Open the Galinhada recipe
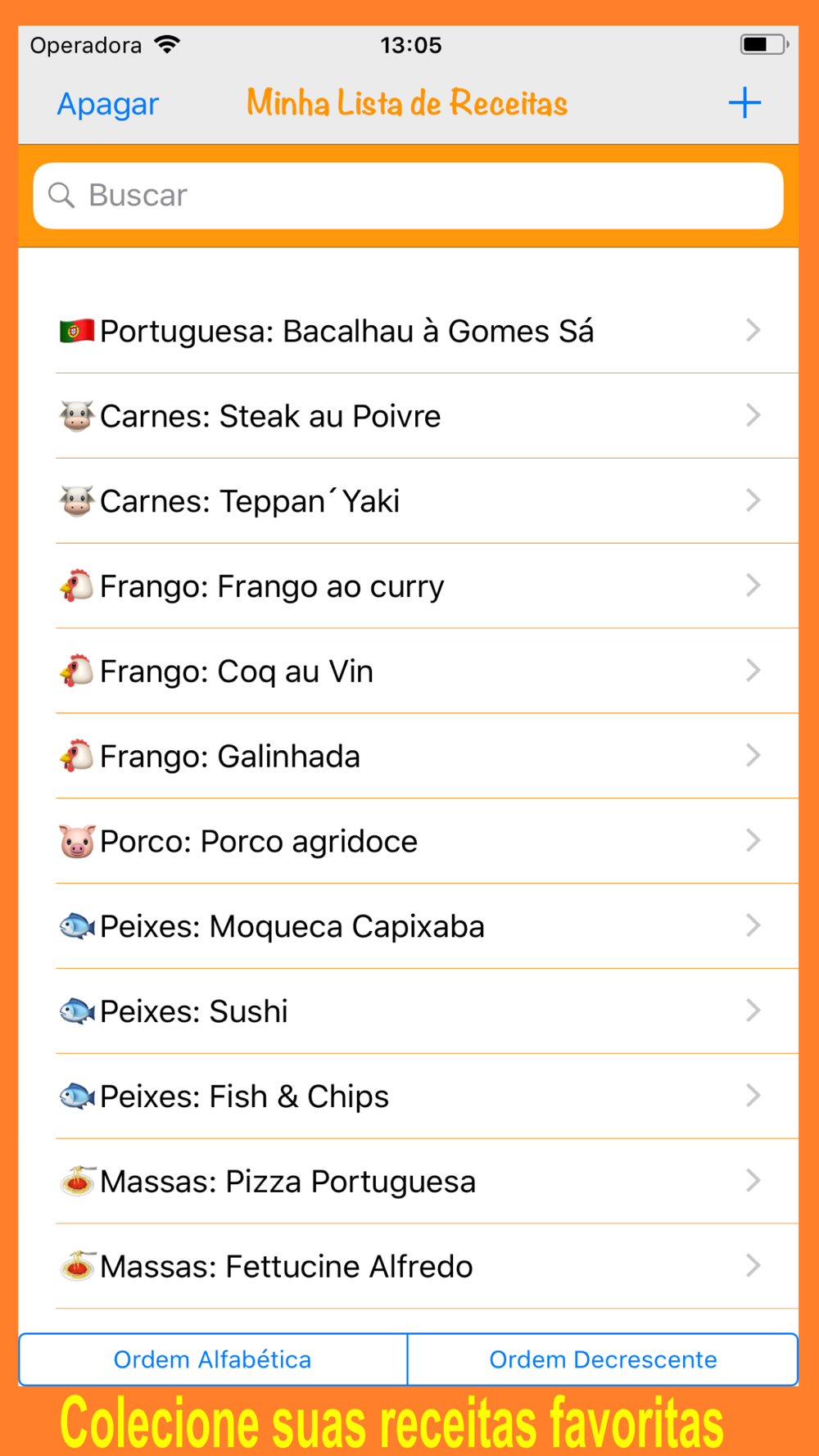This screenshot has width=819, height=1456. pos(409,757)
